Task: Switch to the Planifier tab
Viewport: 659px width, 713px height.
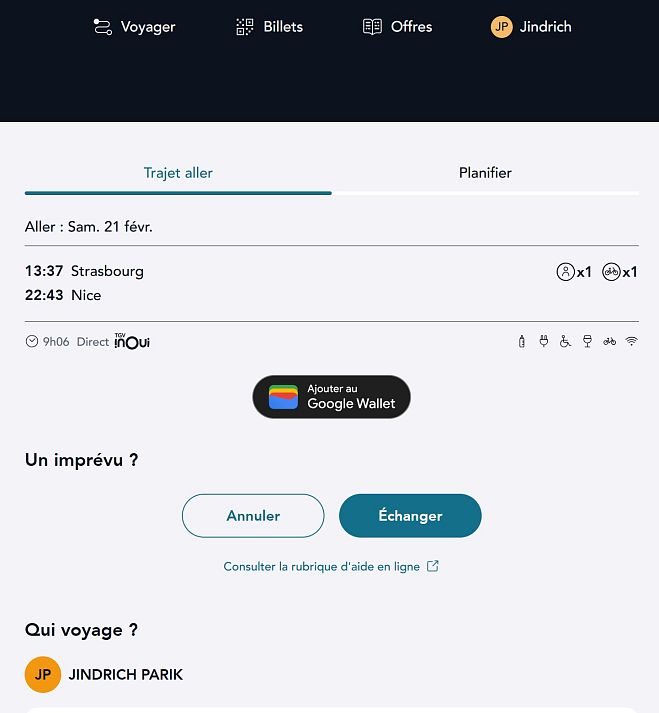Action: [x=485, y=173]
